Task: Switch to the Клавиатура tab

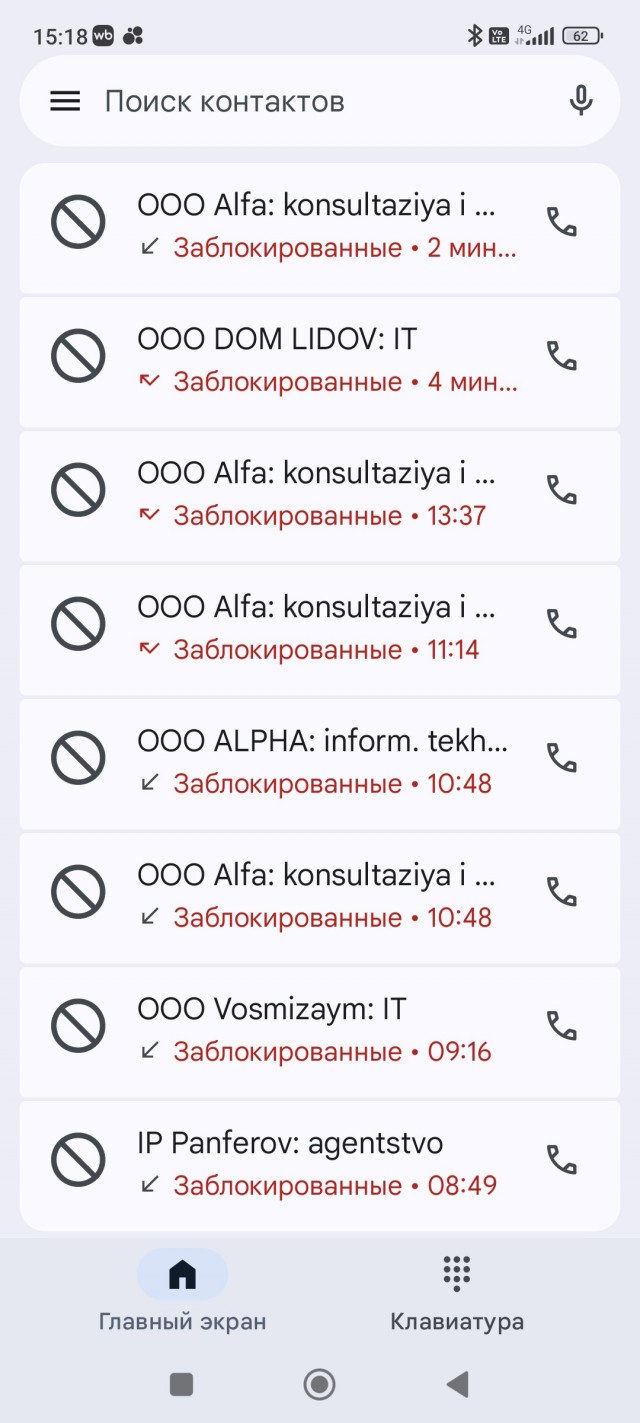Action: click(x=457, y=1295)
